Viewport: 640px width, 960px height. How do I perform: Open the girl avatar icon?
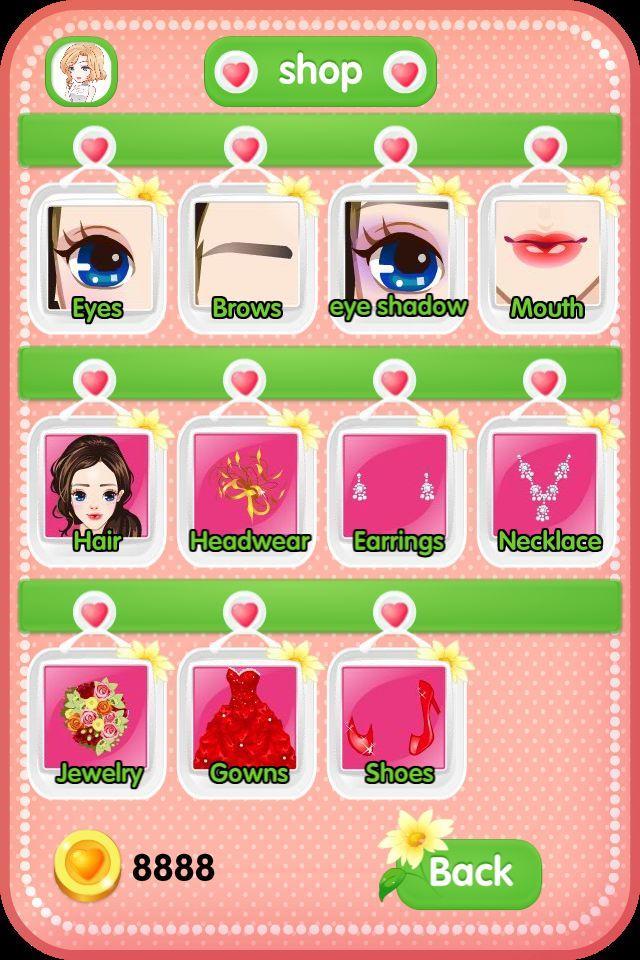82,72
